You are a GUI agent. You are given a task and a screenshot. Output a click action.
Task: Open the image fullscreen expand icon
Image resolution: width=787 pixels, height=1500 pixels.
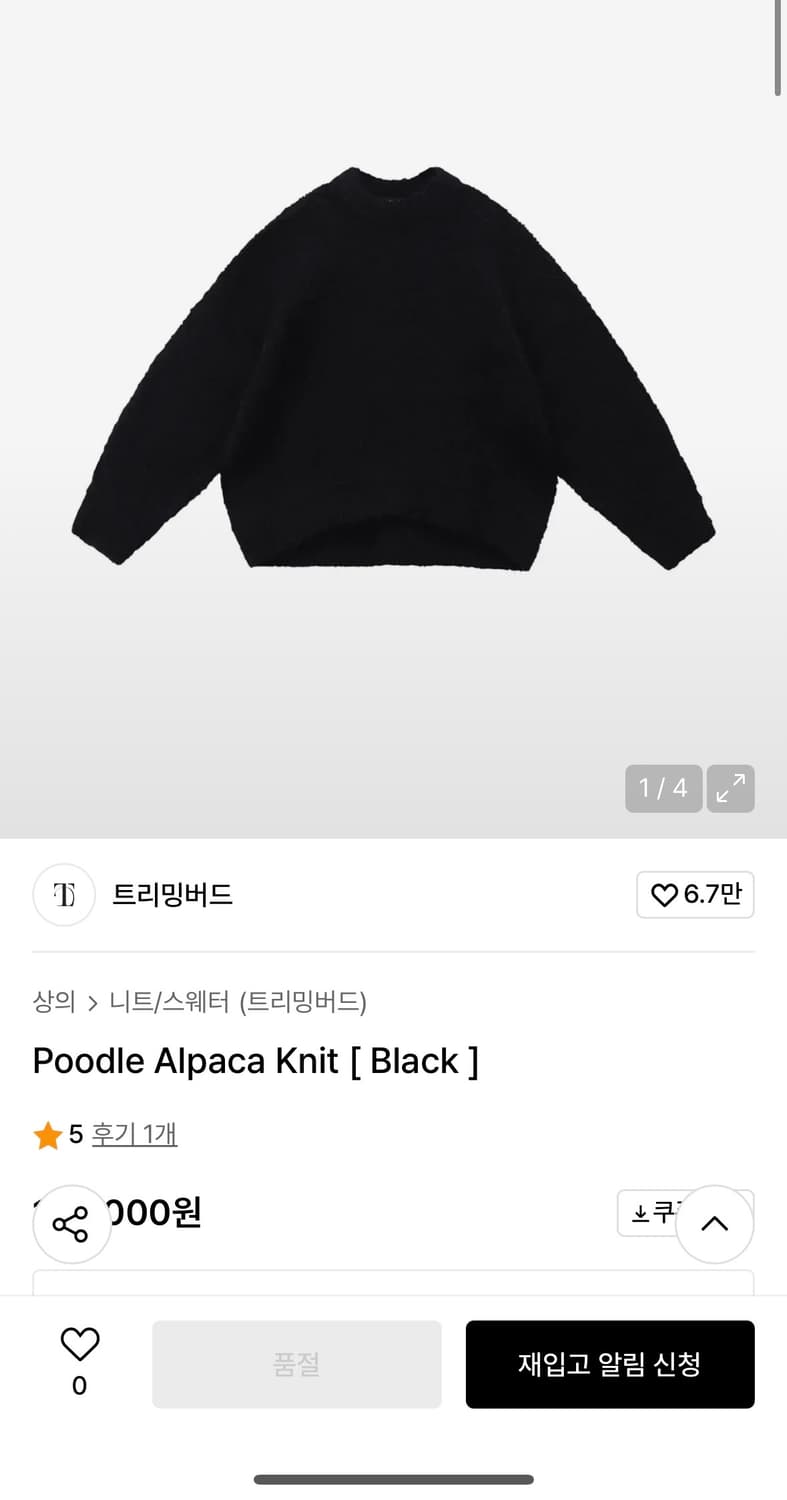[730, 788]
